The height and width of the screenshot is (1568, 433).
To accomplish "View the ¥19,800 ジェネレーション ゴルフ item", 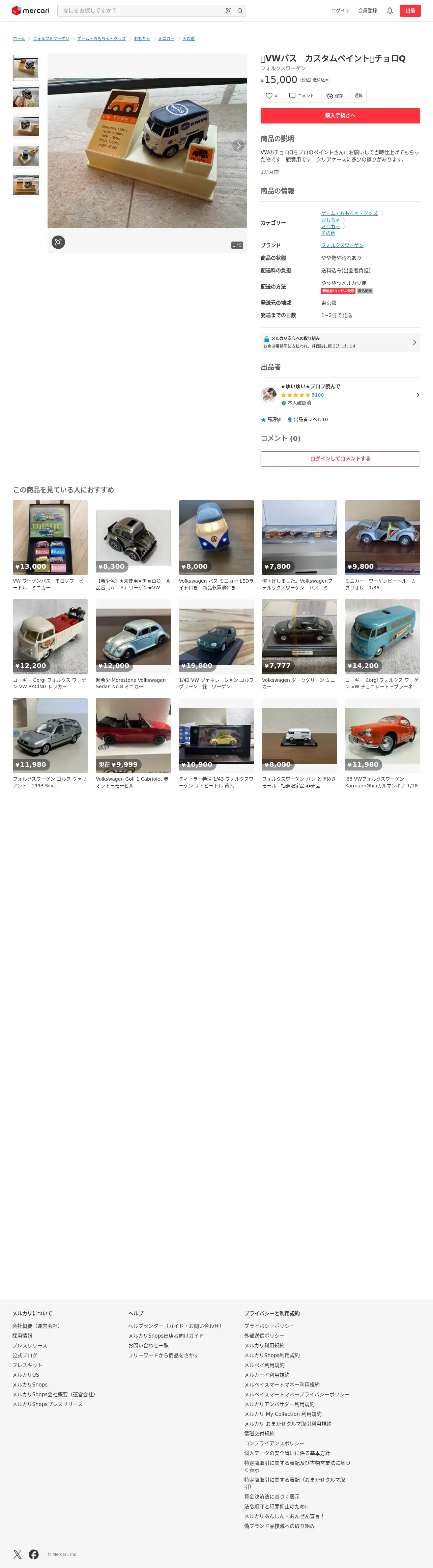I will (216, 637).
